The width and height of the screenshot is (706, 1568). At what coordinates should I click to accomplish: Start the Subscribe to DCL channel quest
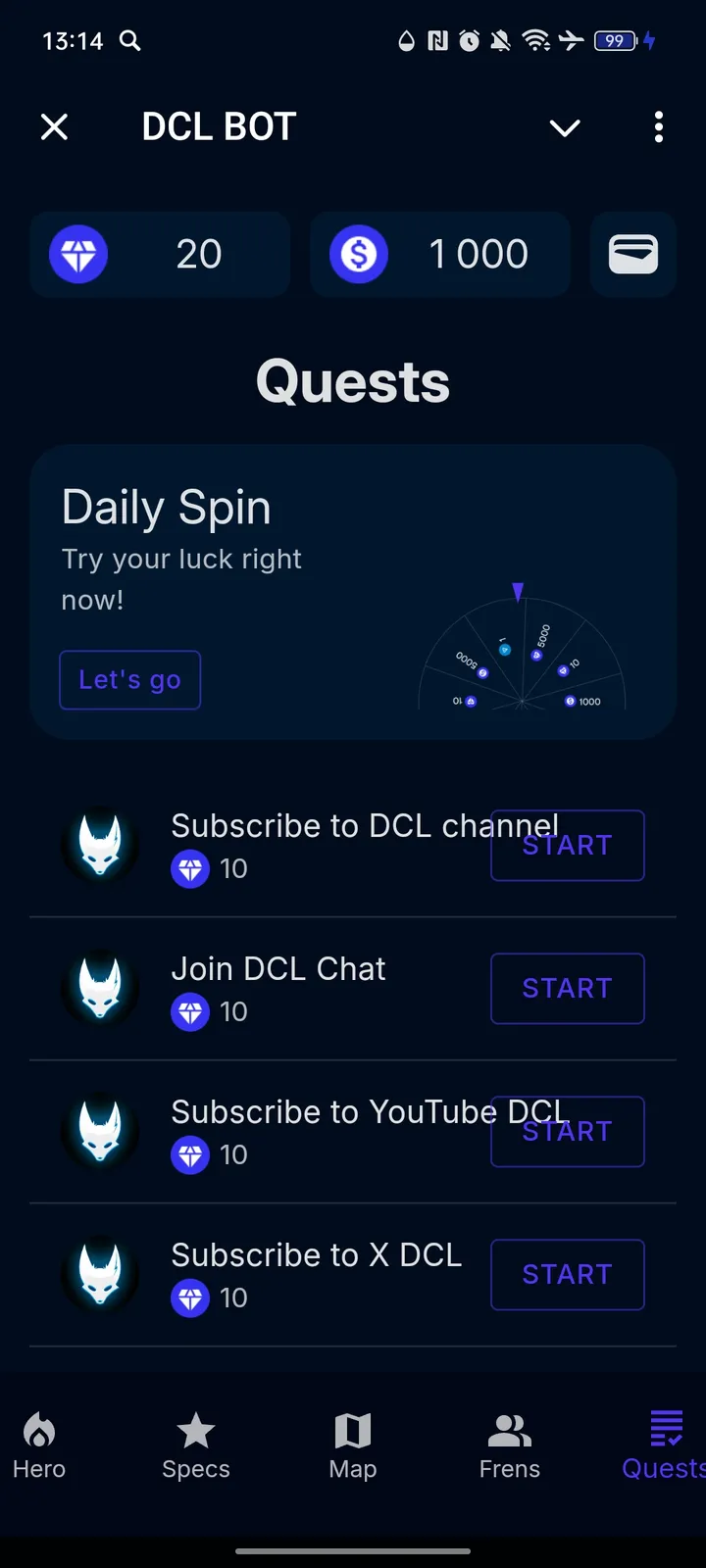[567, 846]
